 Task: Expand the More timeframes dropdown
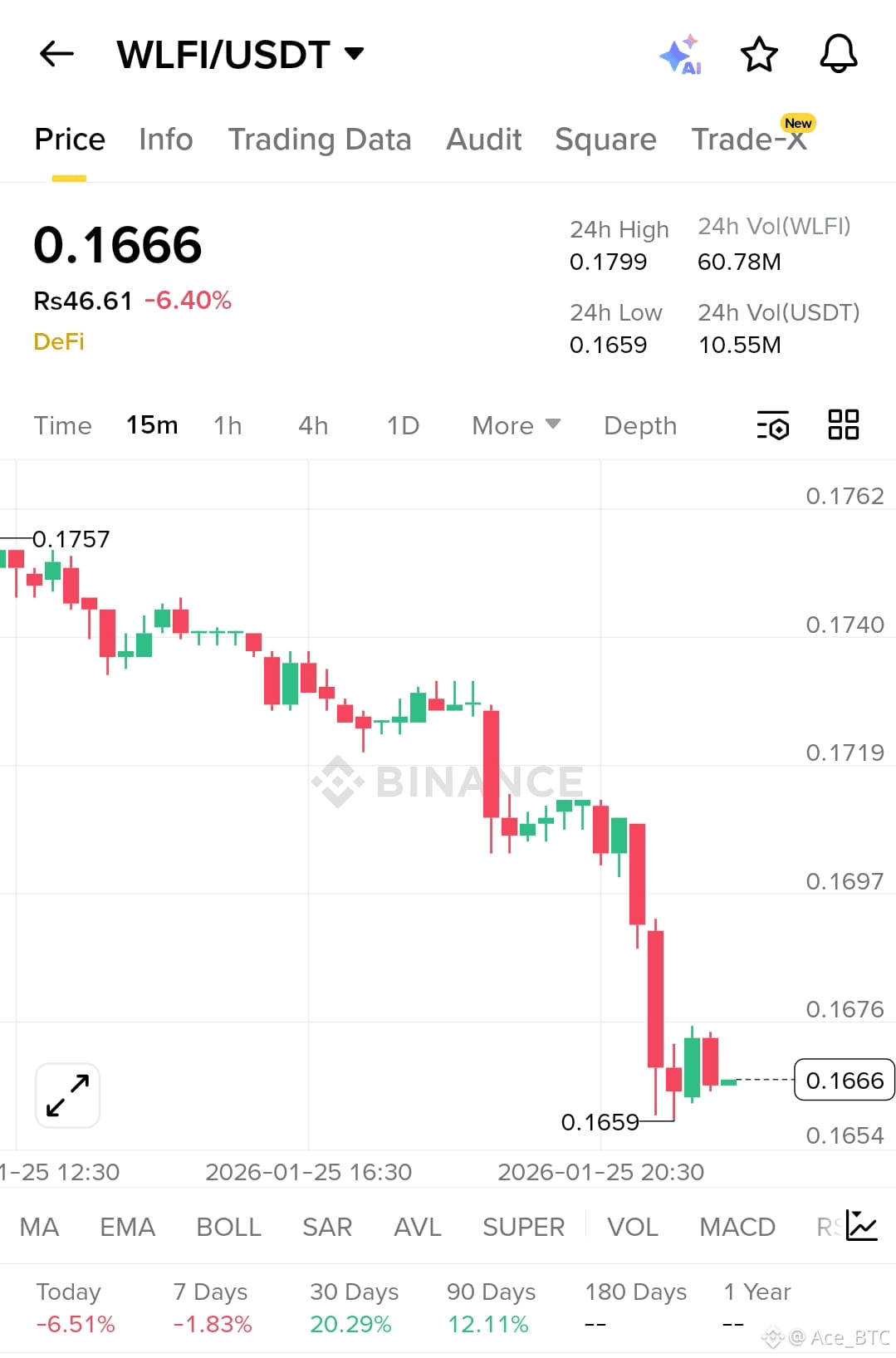[513, 425]
